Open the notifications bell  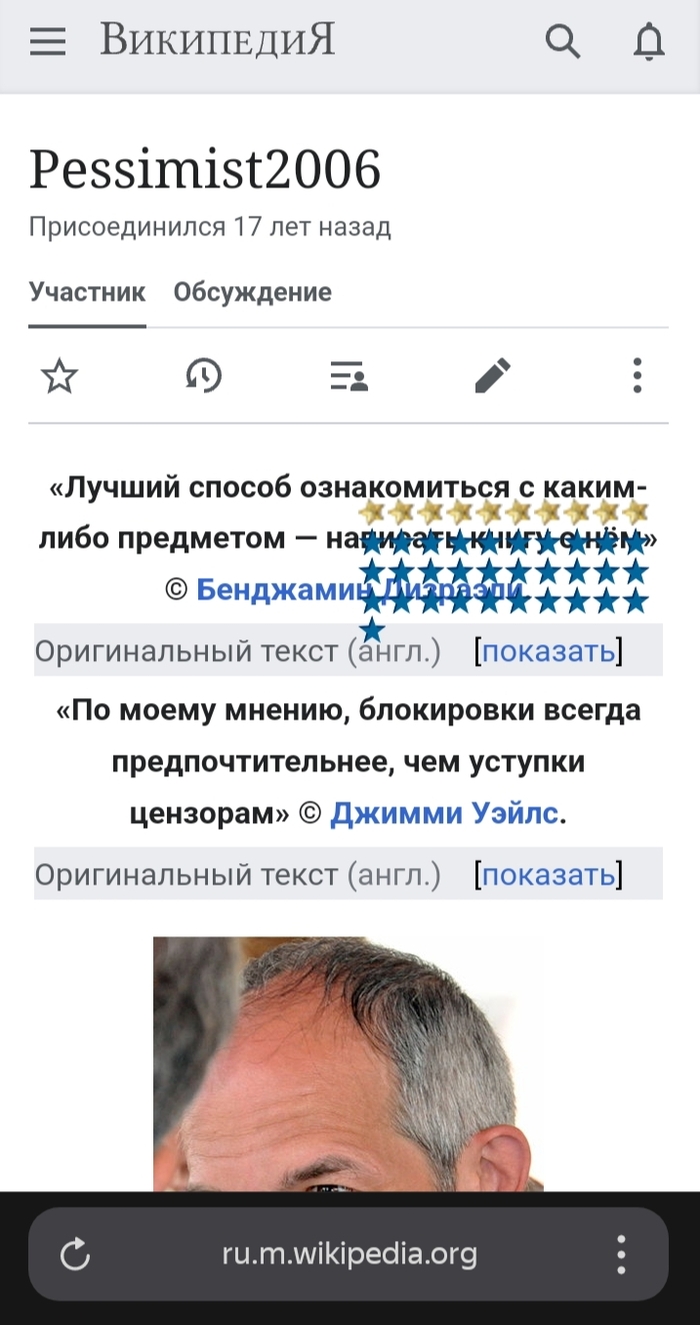pos(649,41)
